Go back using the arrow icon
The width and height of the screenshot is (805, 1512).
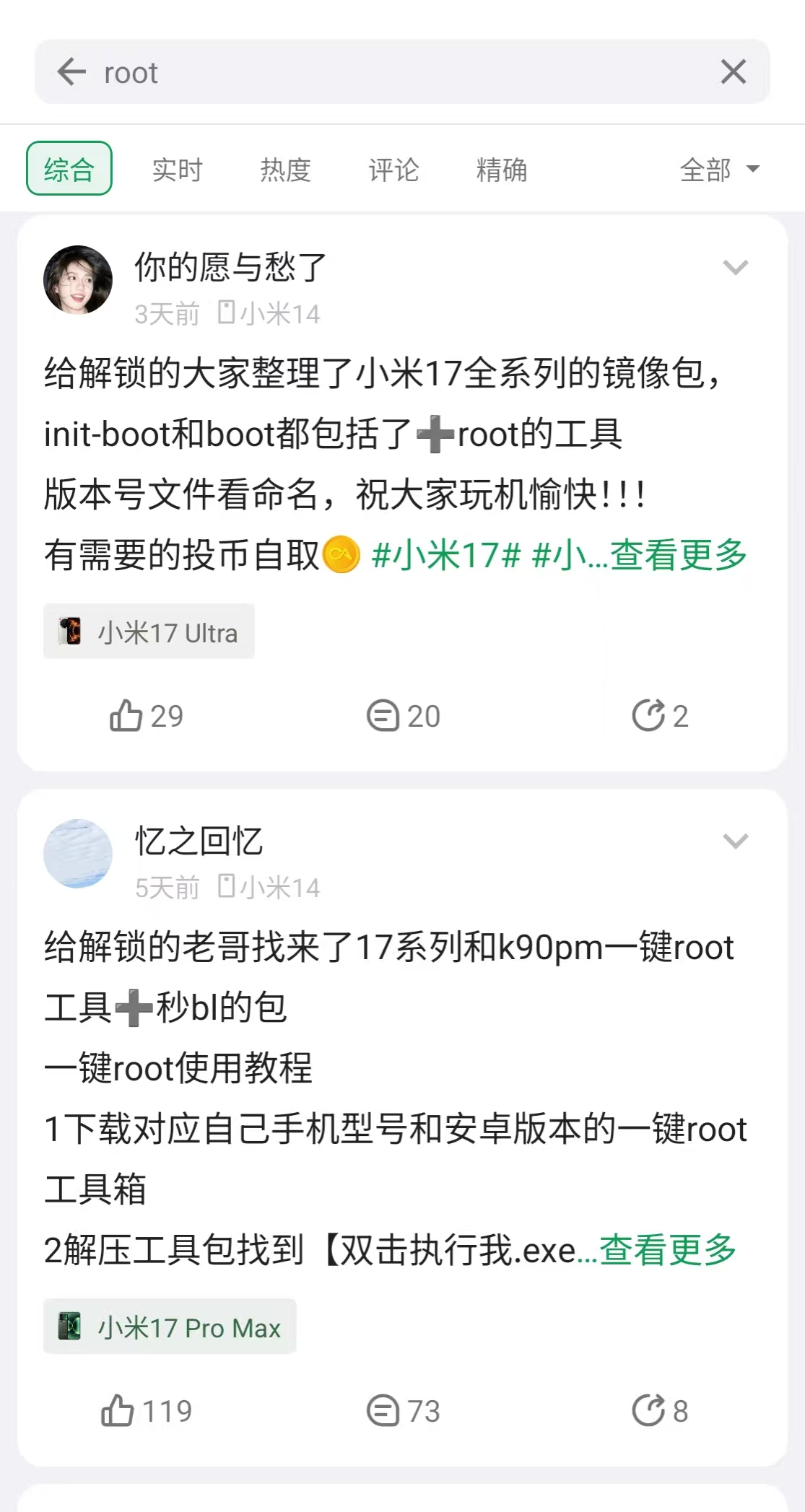(x=71, y=72)
